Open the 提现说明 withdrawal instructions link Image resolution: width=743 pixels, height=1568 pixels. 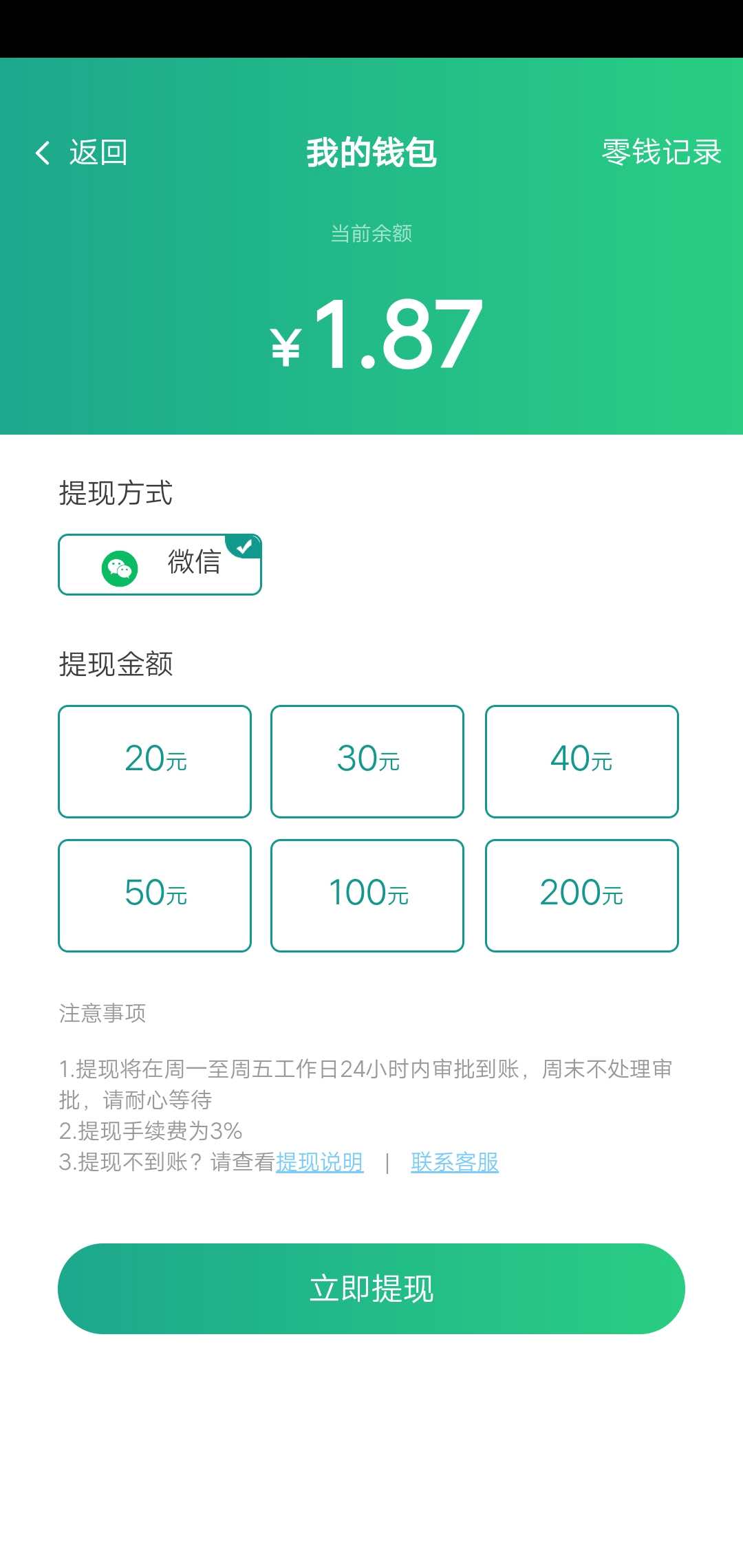pos(320,1162)
